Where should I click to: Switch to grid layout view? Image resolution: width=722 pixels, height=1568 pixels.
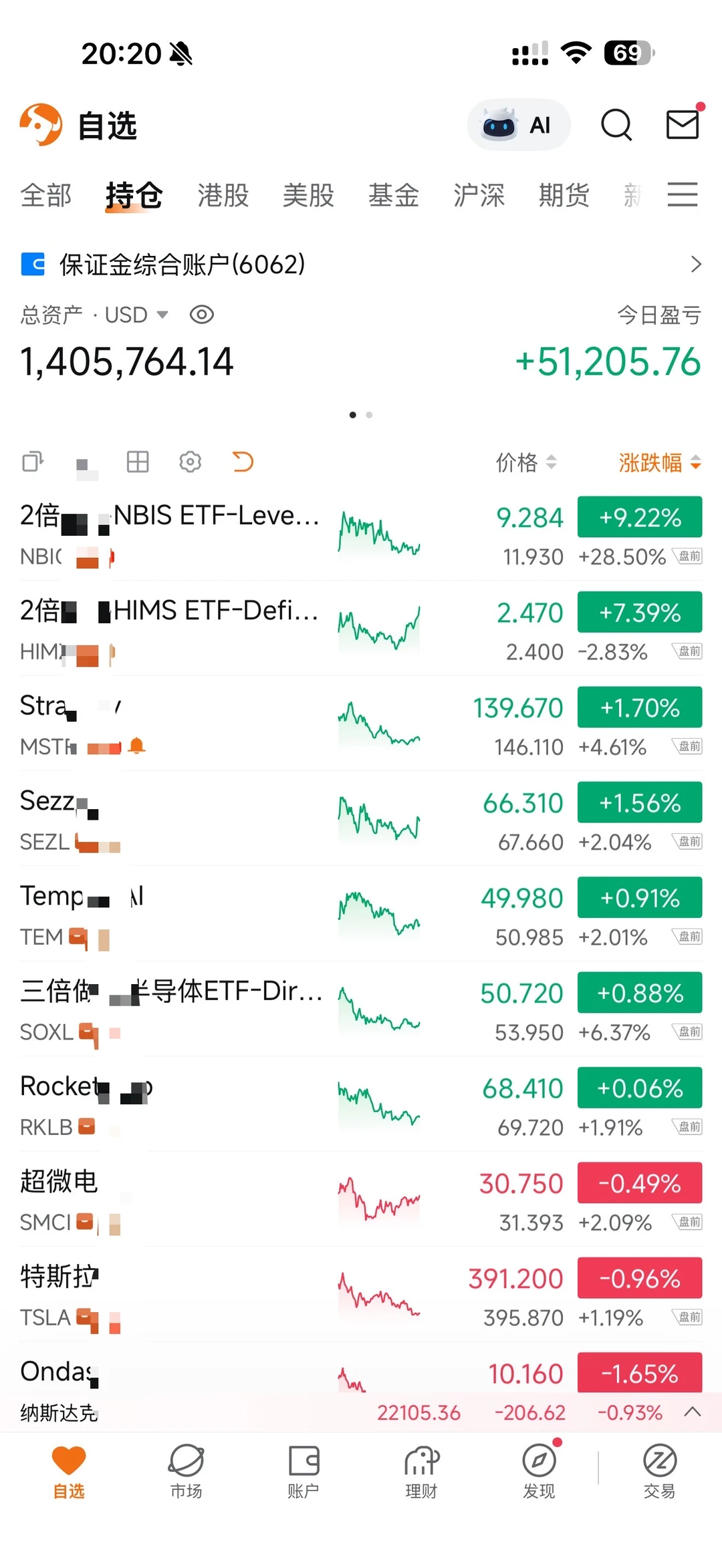click(137, 462)
